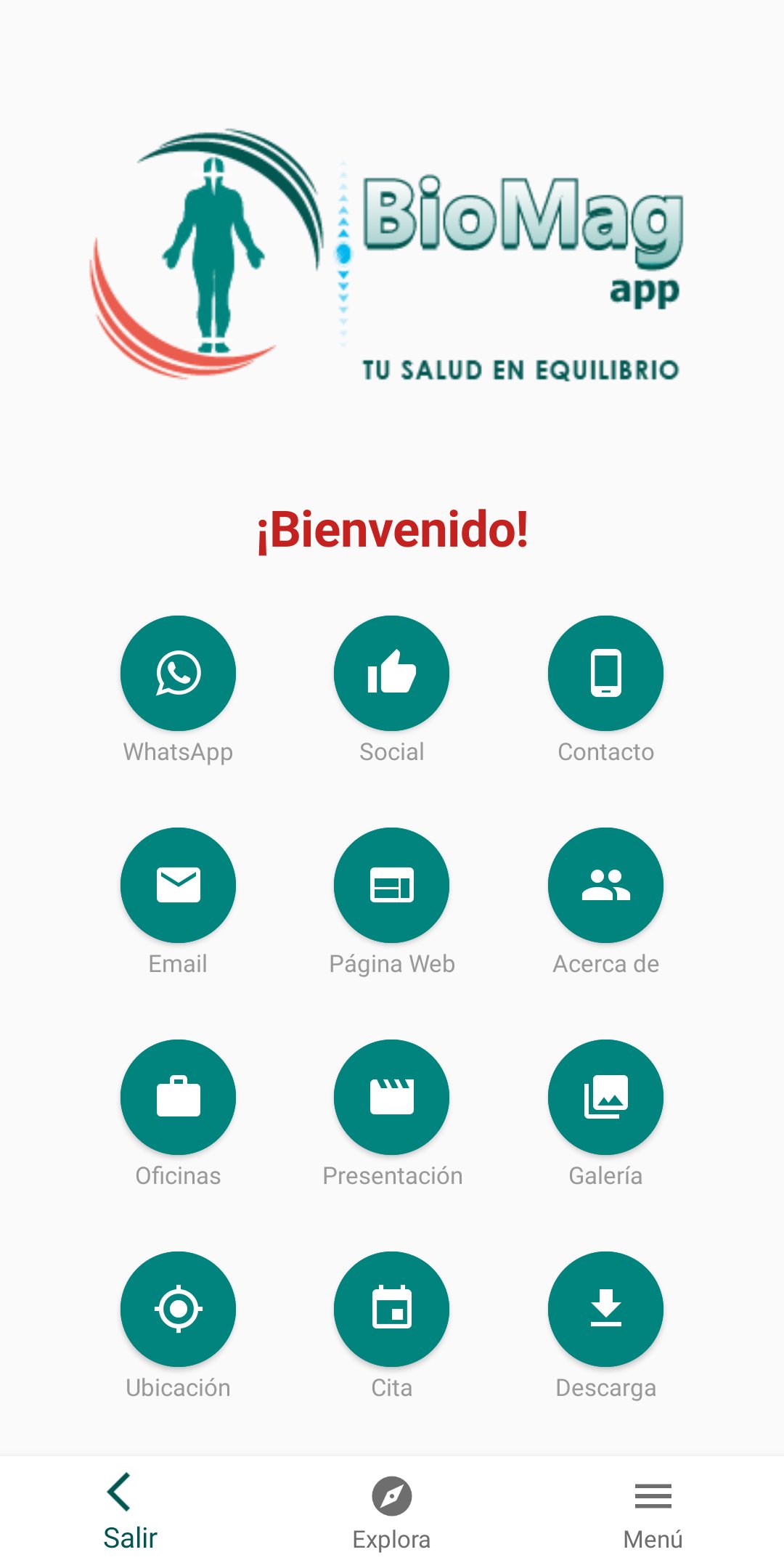Open the Email envelope icon
Image resolution: width=784 pixels, height=1568 pixels.
click(x=178, y=886)
